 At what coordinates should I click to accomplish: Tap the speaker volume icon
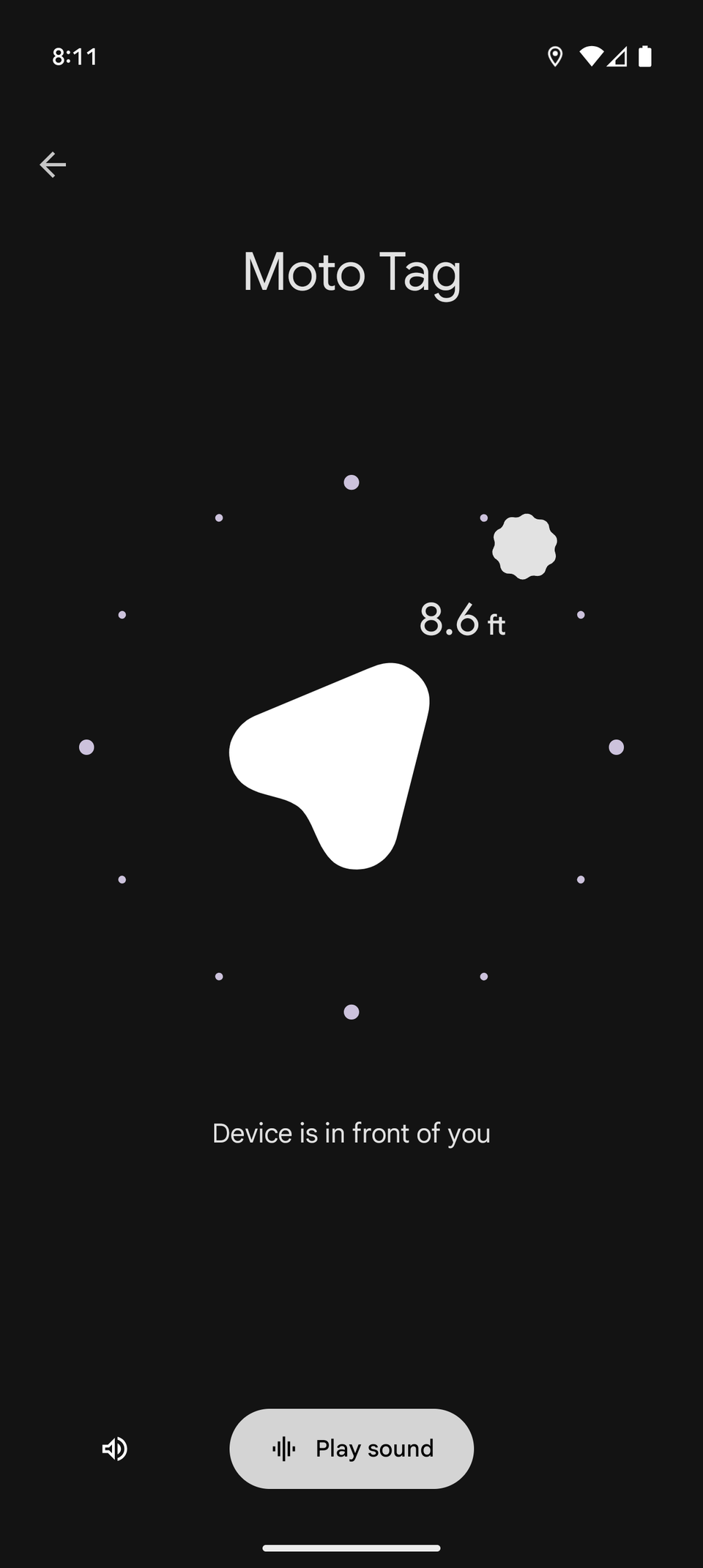coord(115,1448)
